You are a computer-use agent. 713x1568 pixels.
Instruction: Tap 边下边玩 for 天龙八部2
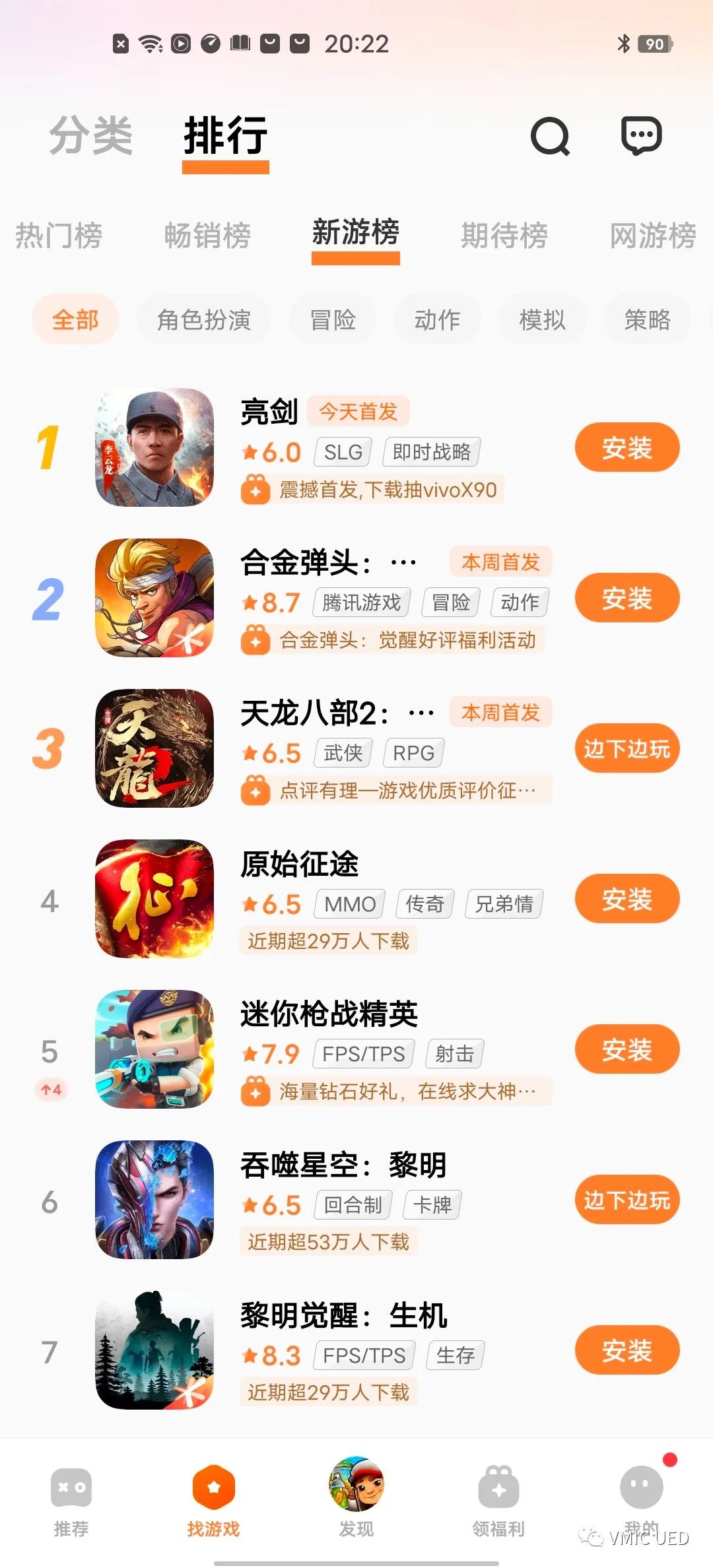coord(627,749)
